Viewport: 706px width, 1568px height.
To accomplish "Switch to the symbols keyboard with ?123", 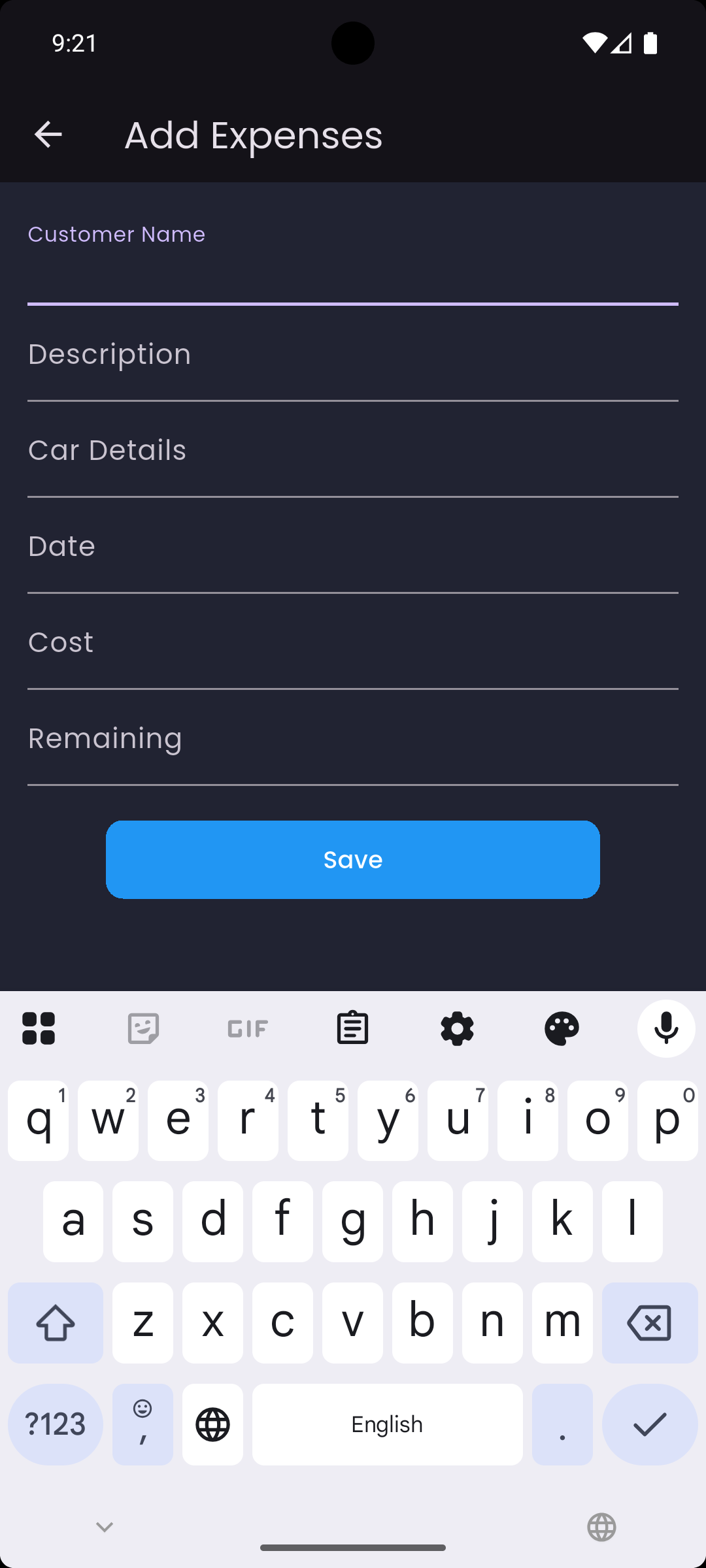I will 55,1424.
